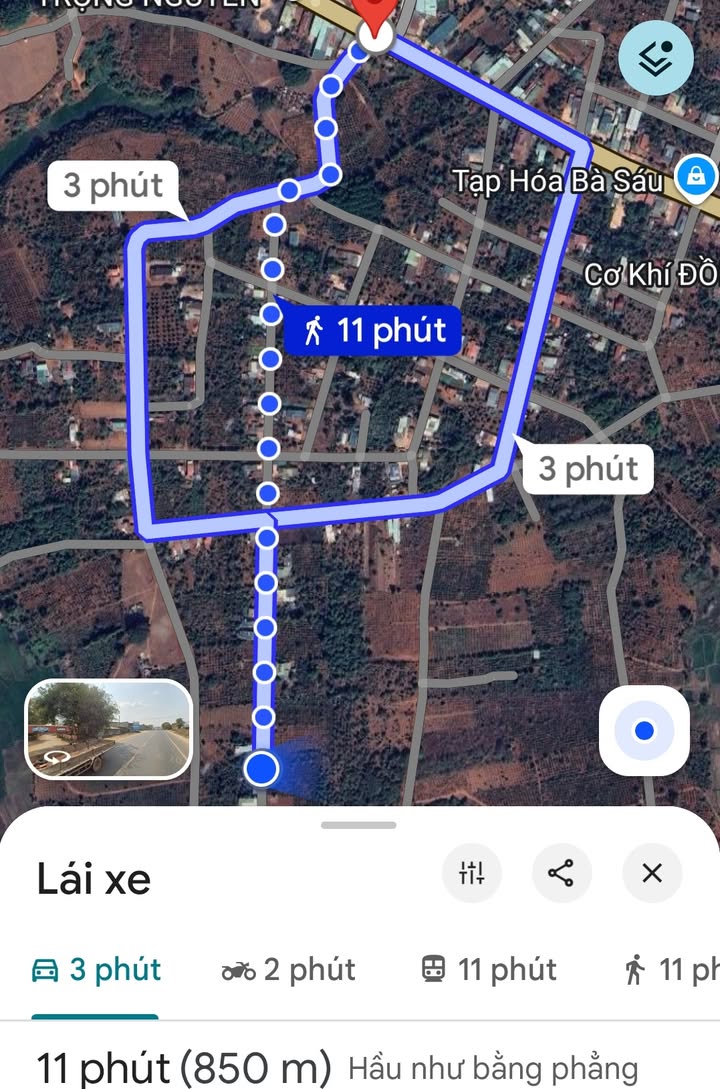Select the car tab showing 3 phút
This screenshot has width=720, height=1089.
click(x=96, y=970)
